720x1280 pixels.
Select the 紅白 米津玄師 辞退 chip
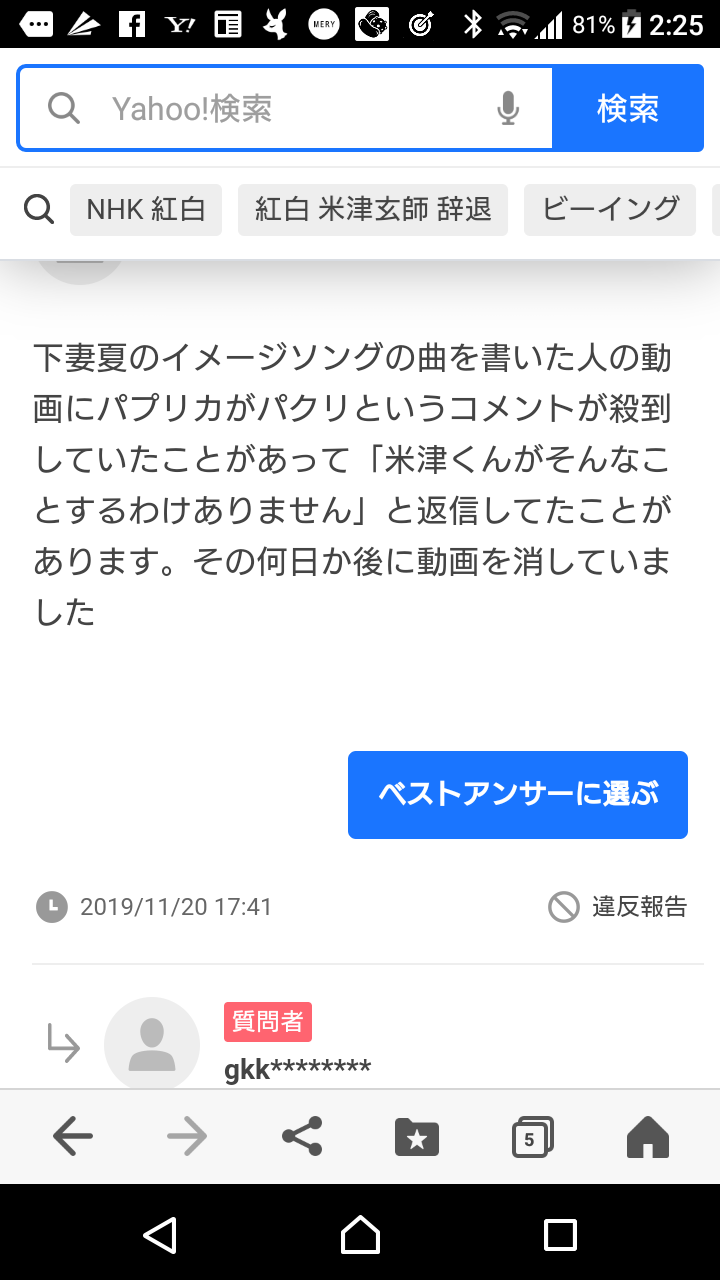pos(373,209)
